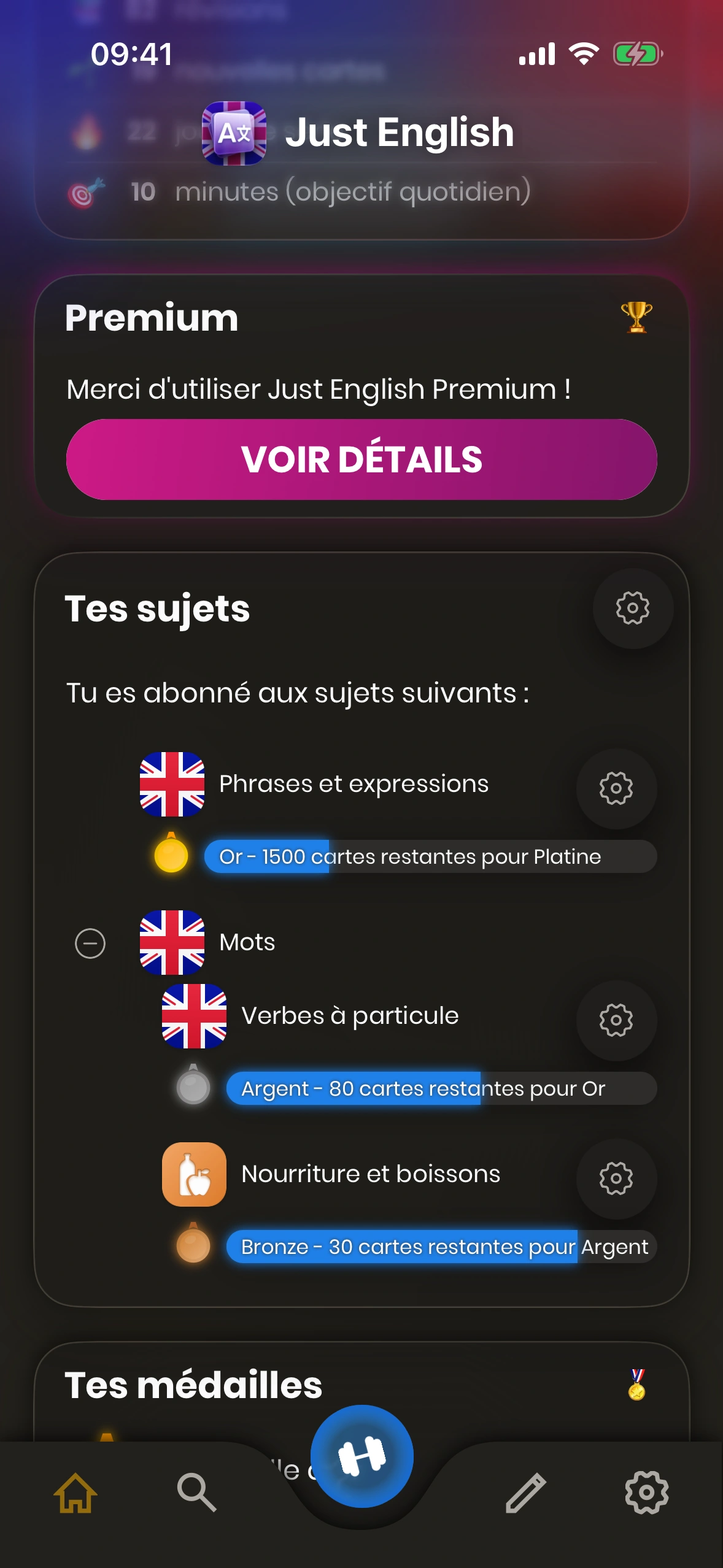Tap the VOIR DÉTAILS premium button
This screenshot has height=1568, width=723.
[361, 459]
